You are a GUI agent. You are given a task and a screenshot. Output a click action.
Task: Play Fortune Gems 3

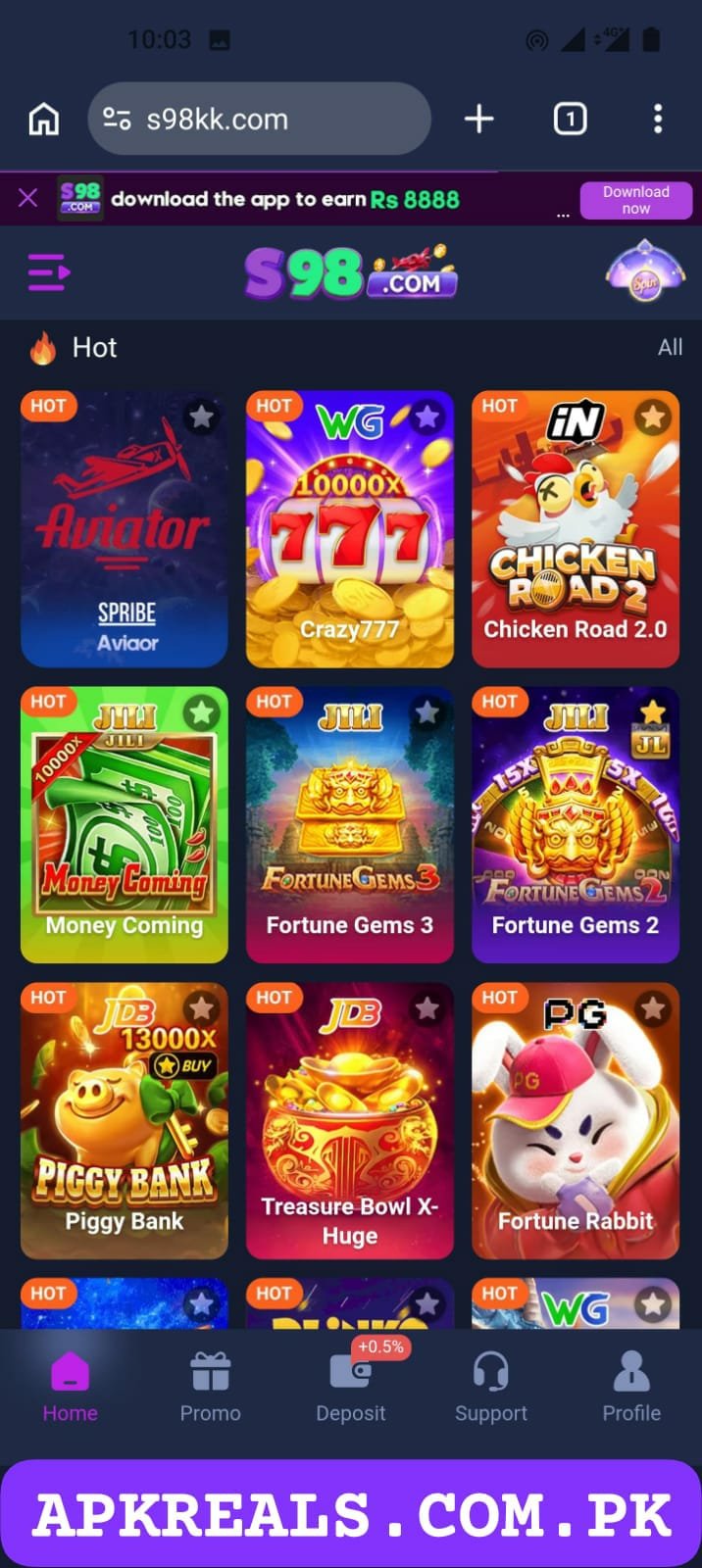point(350,825)
